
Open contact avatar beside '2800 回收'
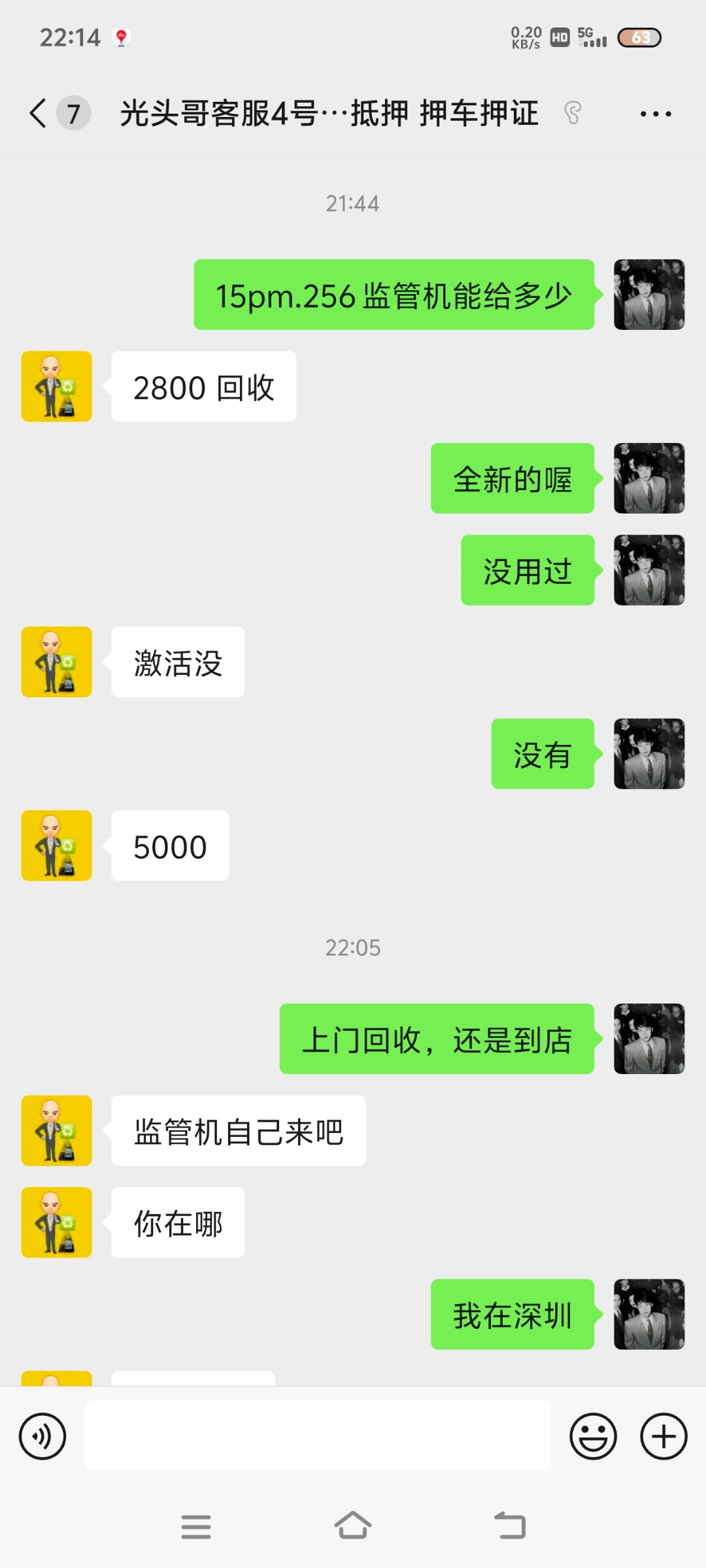coord(57,386)
